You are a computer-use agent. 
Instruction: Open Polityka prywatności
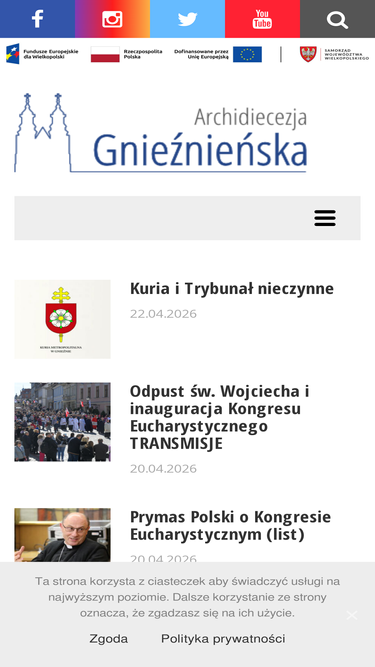point(223,639)
